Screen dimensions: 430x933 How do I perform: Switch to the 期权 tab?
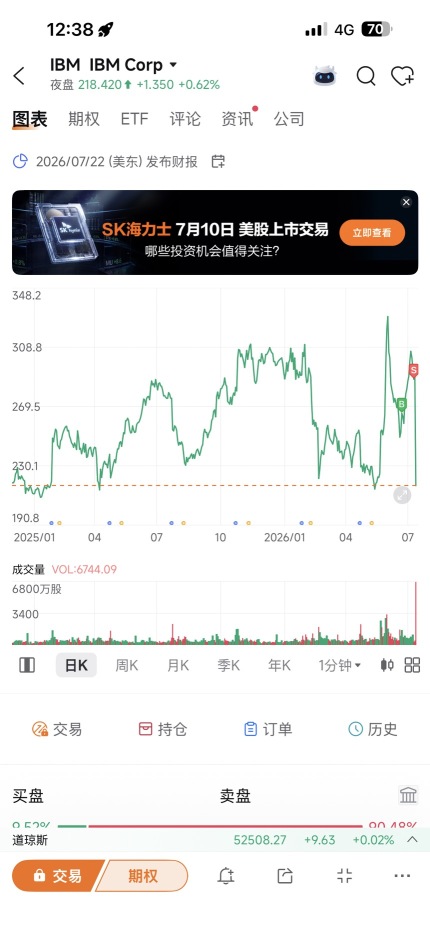click(x=84, y=119)
